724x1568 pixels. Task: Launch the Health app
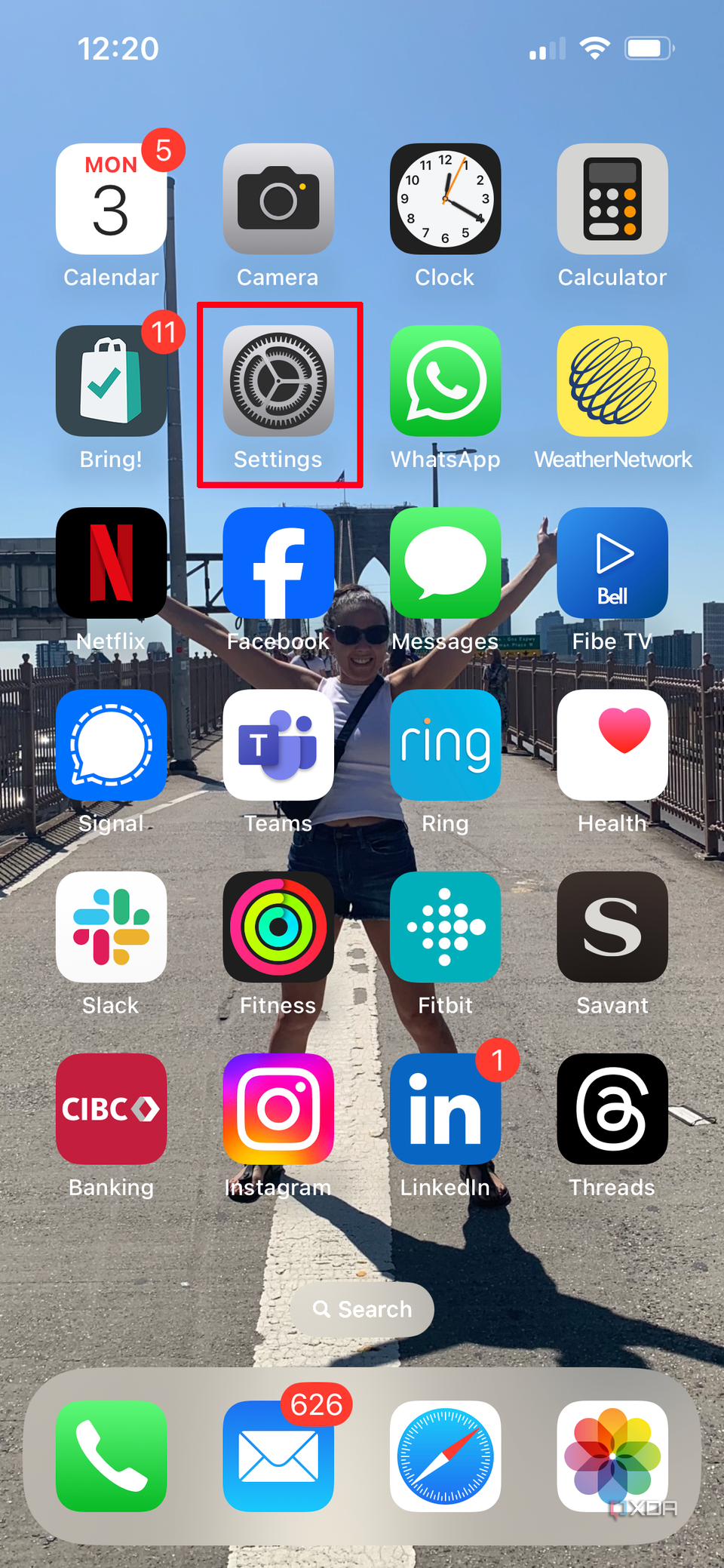coord(612,746)
